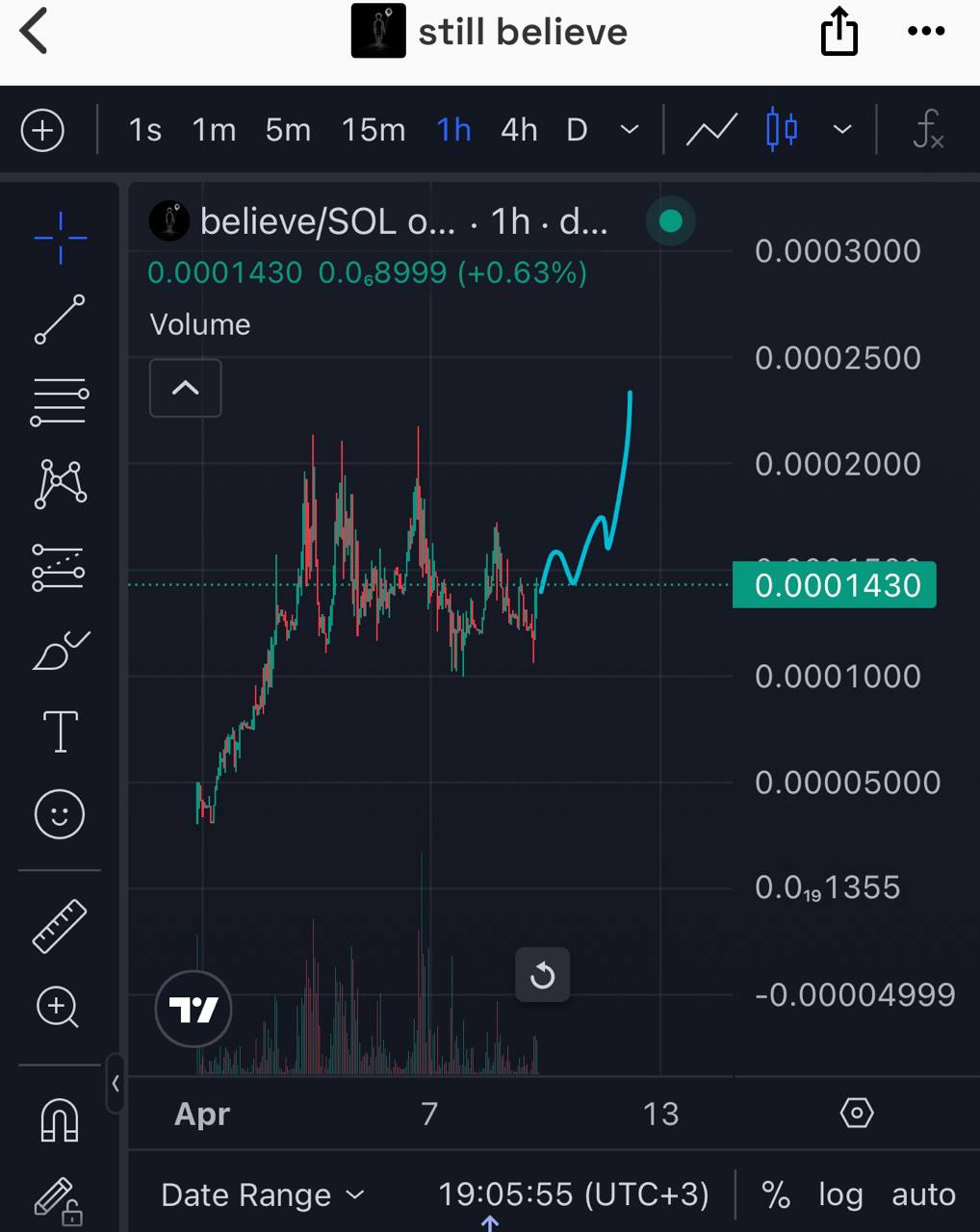
Task: Activate the ruler measure tool
Action: click(60, 926)
